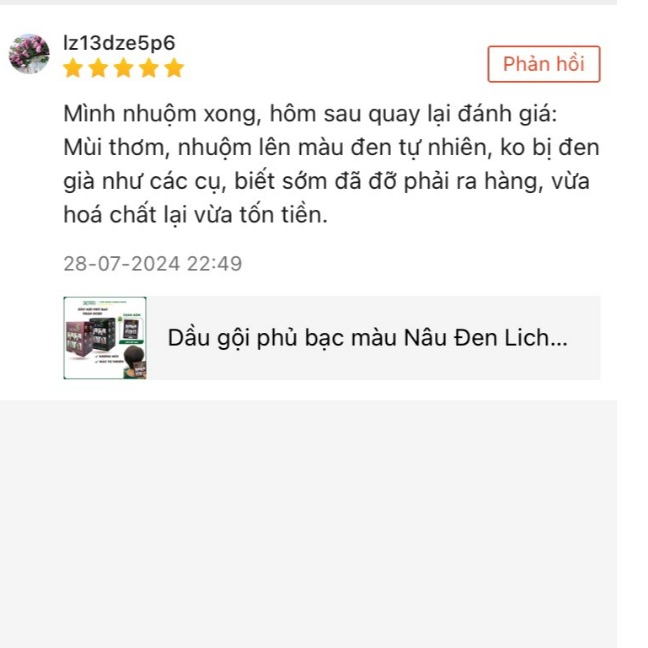
Task: Tap the Phản hồi button to reply
Action: click(x=543, y=64)
